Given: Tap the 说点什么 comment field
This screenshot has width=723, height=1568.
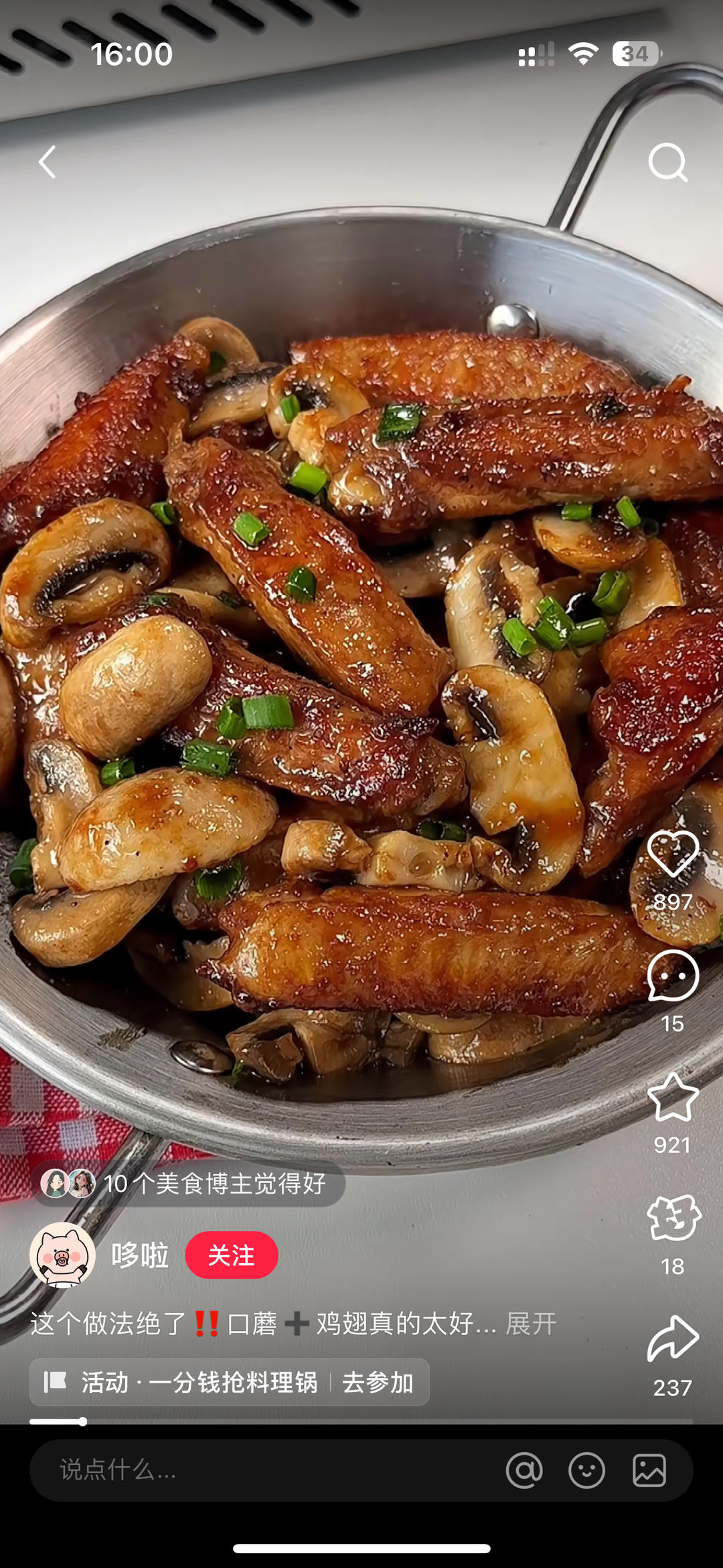Looking at the screenshot, I should click(268, 1470).
